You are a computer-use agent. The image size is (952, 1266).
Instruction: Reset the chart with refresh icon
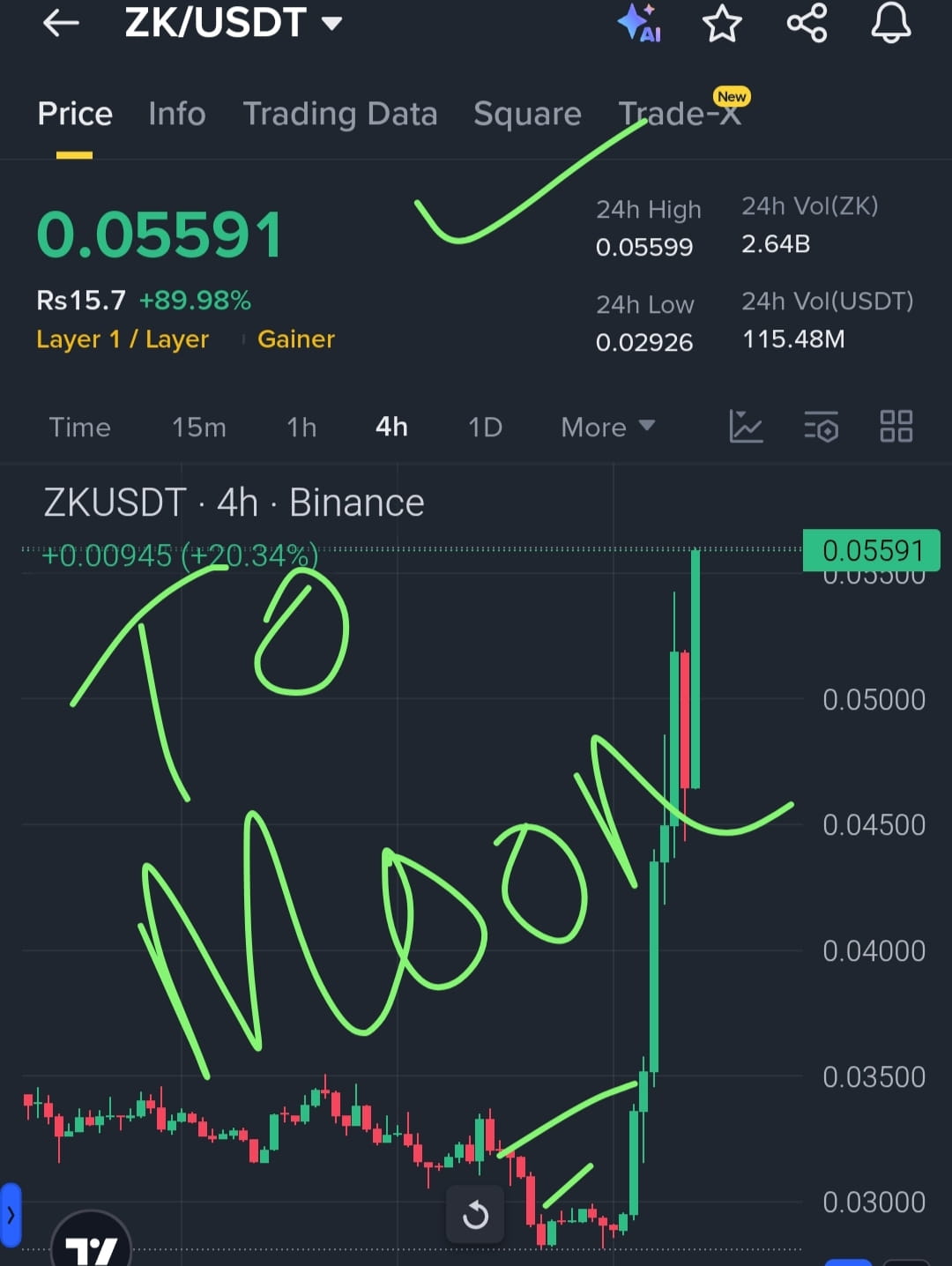[x=475, y=1214]
